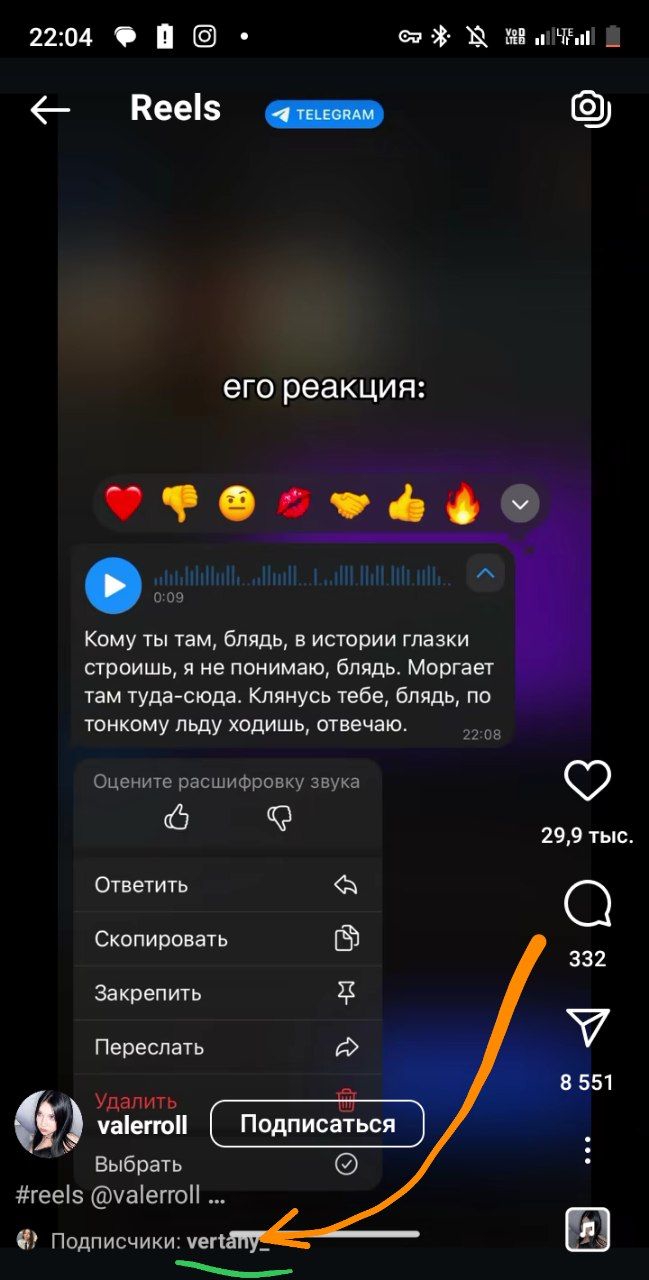Expand the #reels @valerroll caption
The height and width of the screenshot is (1280, 649).
pos(121,1195)
